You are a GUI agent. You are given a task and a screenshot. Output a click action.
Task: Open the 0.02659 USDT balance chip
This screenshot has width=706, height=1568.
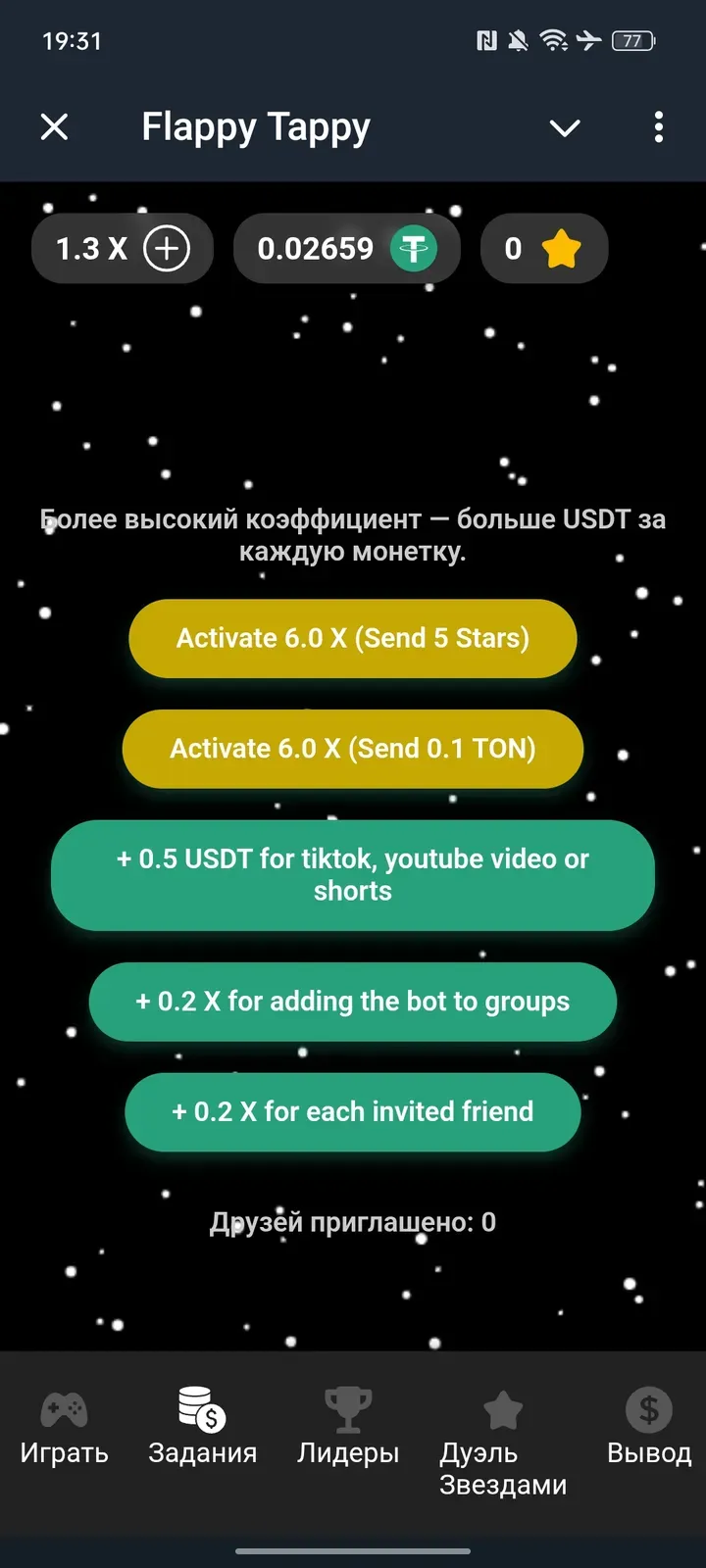coord(346,249)
